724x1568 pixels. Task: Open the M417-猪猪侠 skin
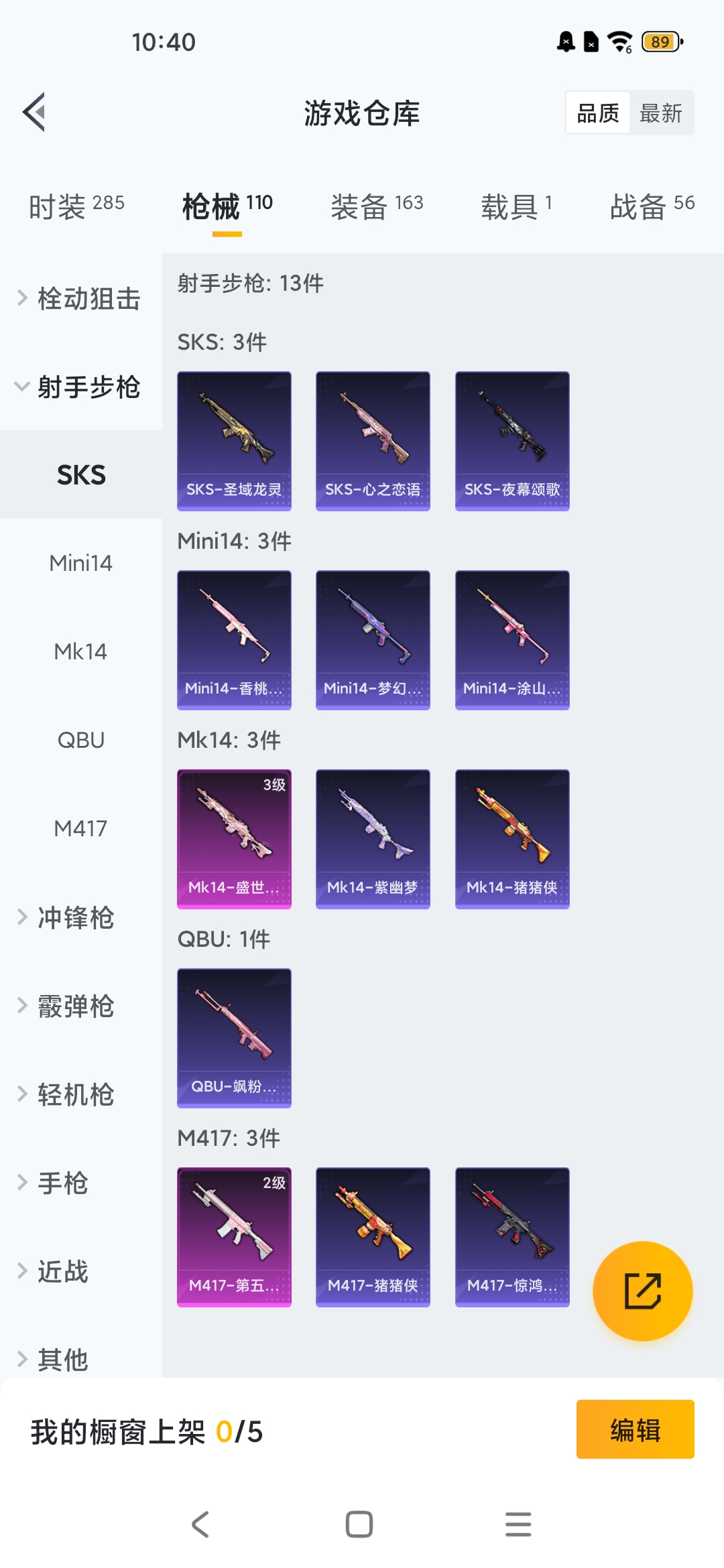click(x=373, y=1237)
